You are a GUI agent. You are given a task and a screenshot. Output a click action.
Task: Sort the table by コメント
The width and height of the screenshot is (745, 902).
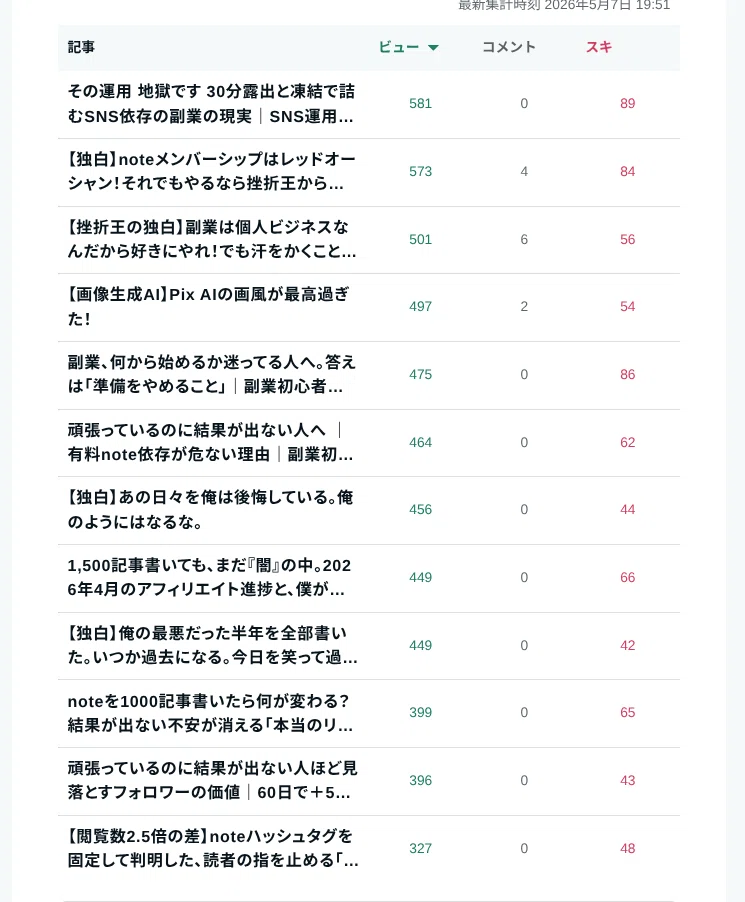point(509,47)
